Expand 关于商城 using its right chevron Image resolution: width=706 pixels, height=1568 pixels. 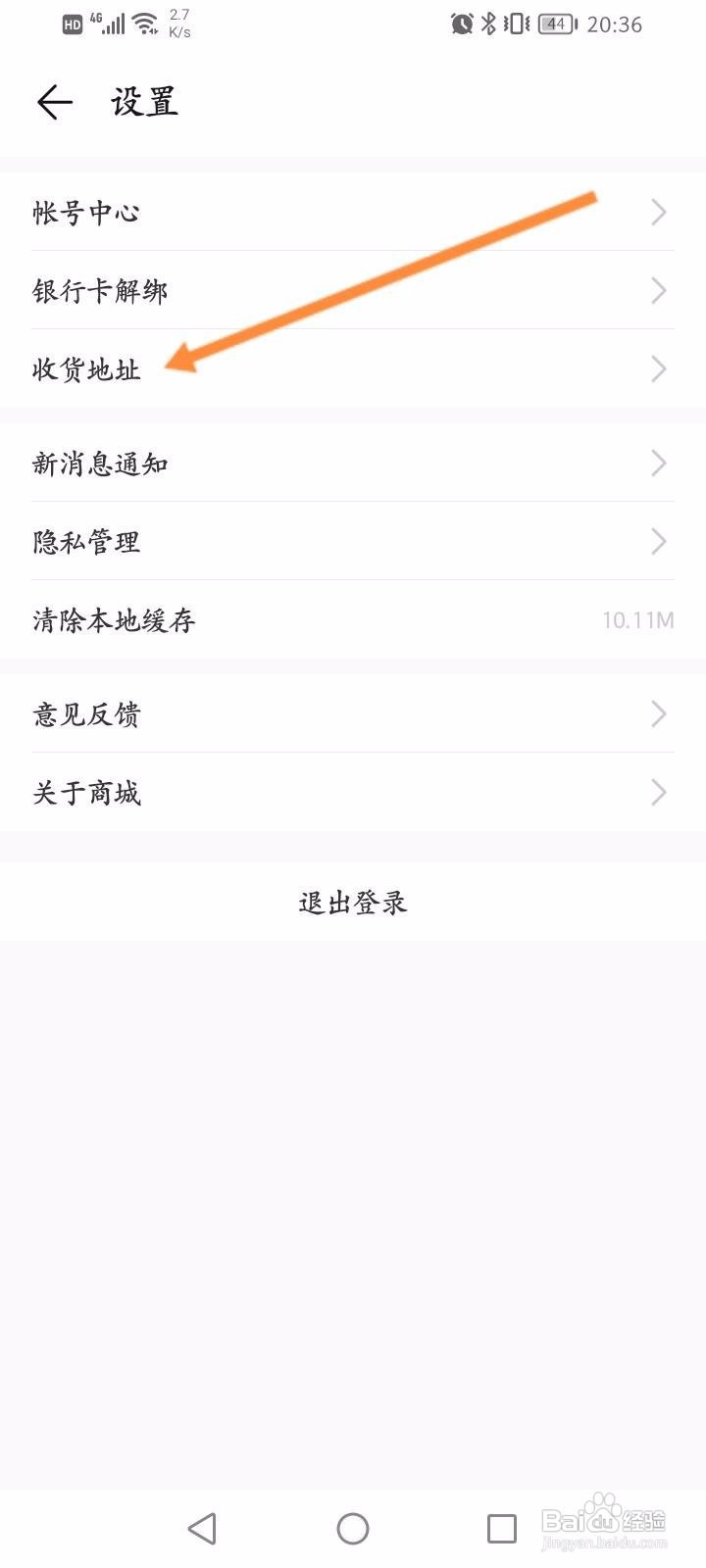pyautogui.click(x=659, y=793)
